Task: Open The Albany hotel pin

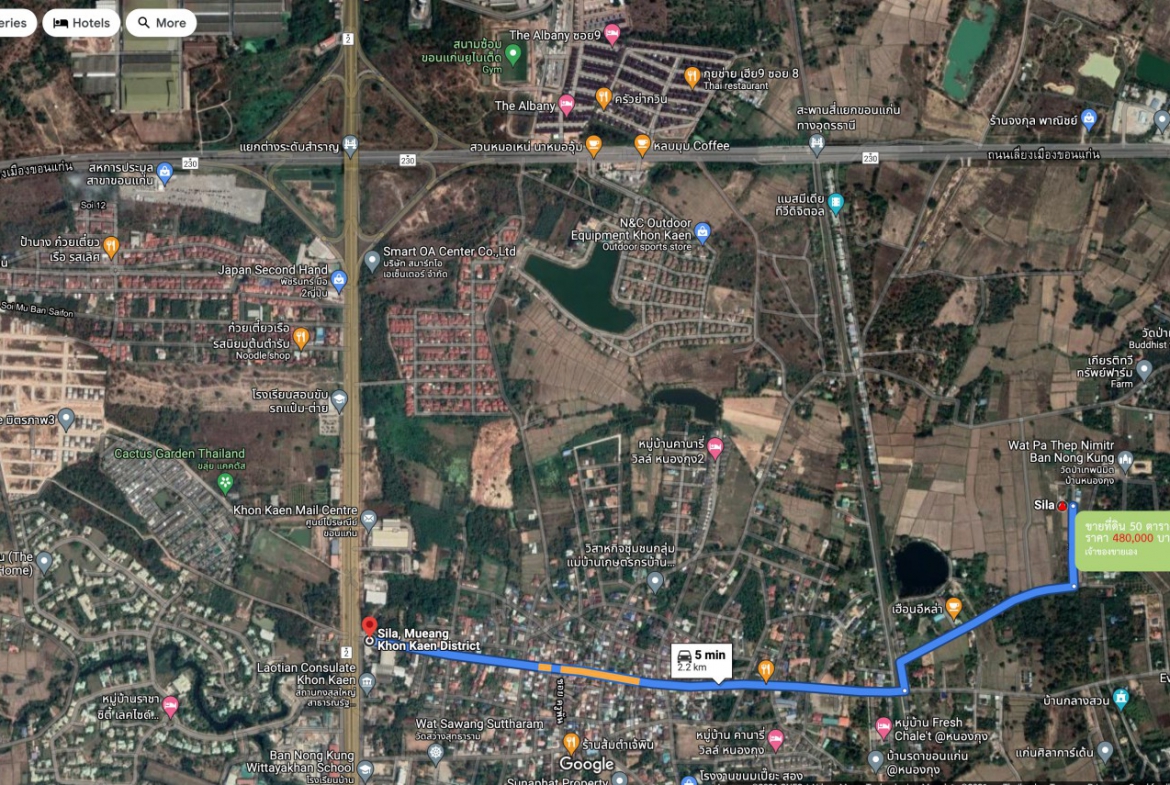Action: click(566, 105)
